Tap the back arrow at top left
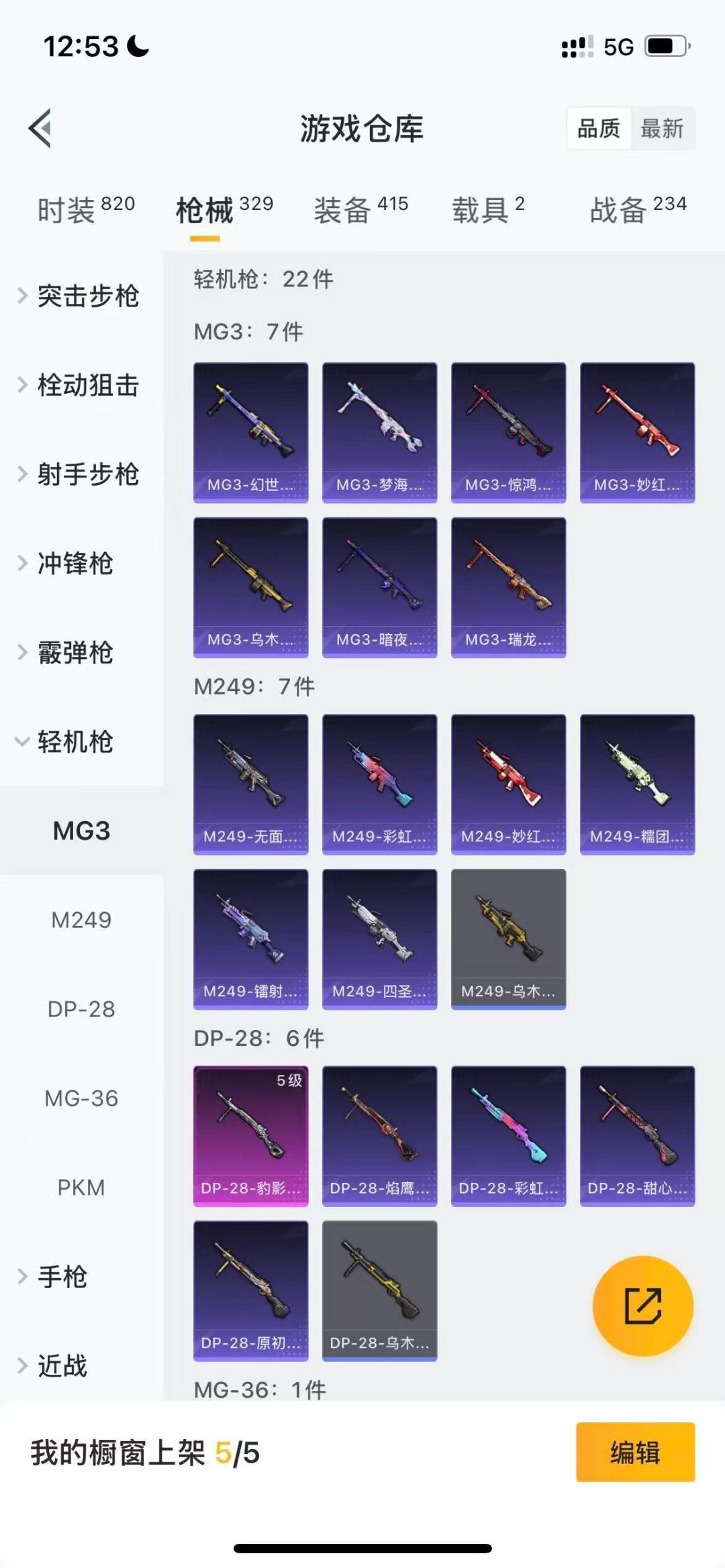This screenshot has height=1568, width=725. [x=40, y=129]
